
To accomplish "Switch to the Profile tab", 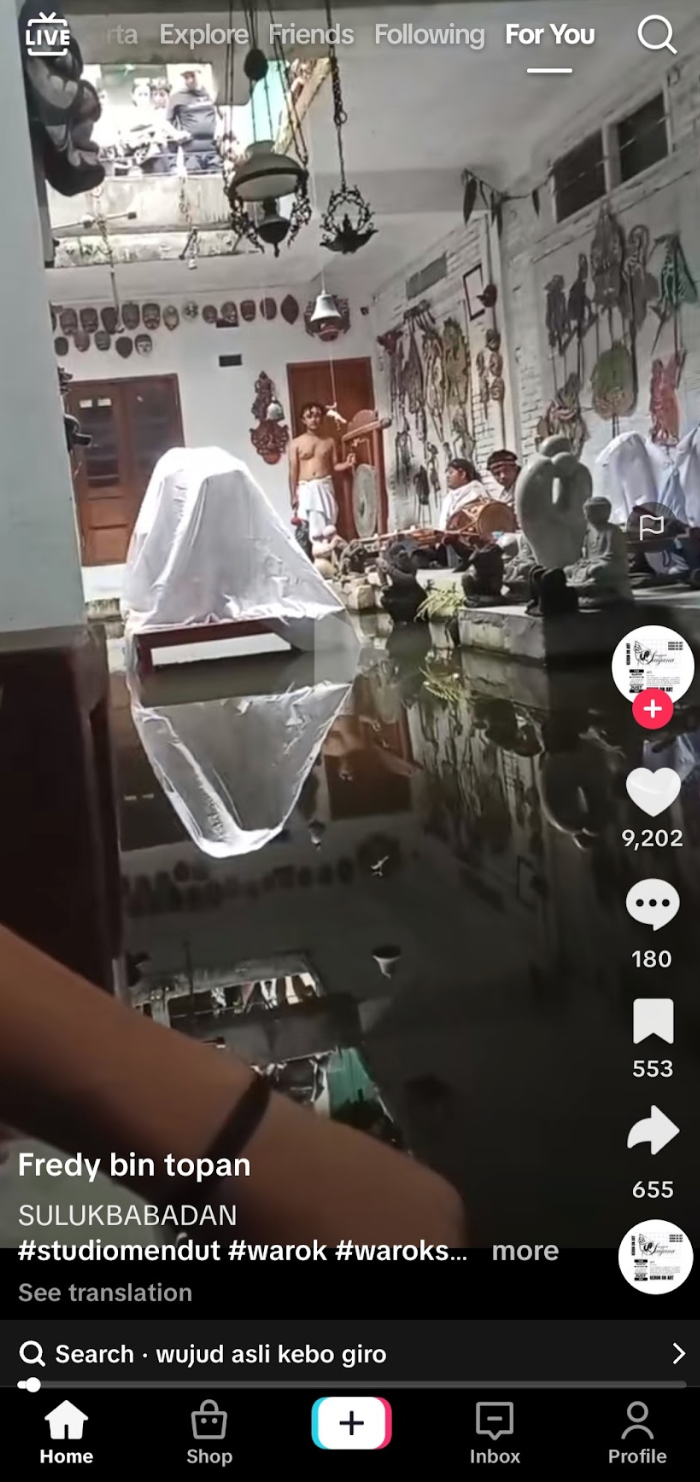I will point(637,1432).
